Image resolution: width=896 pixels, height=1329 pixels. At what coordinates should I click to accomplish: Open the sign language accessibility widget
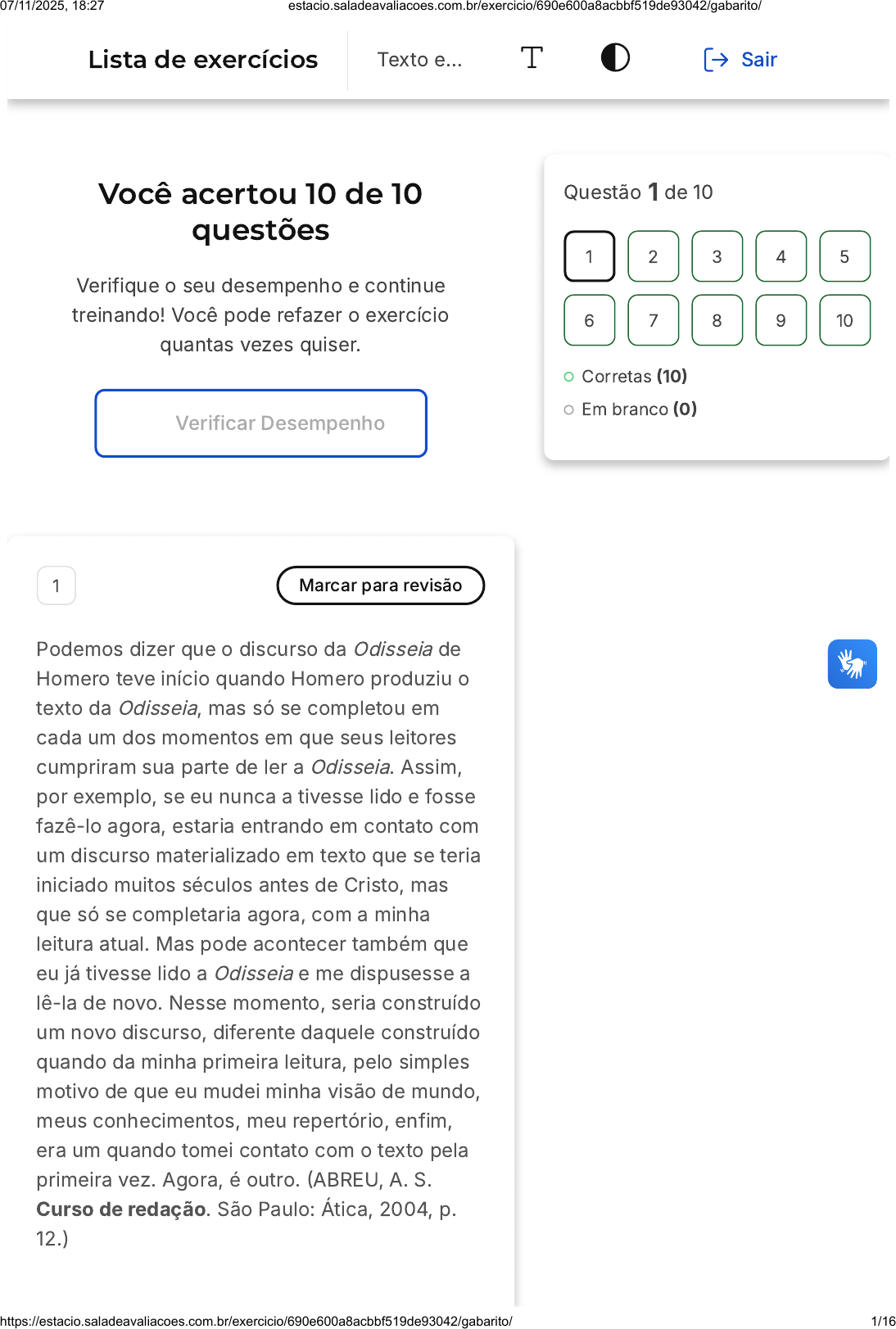click(x=852, y=664)
